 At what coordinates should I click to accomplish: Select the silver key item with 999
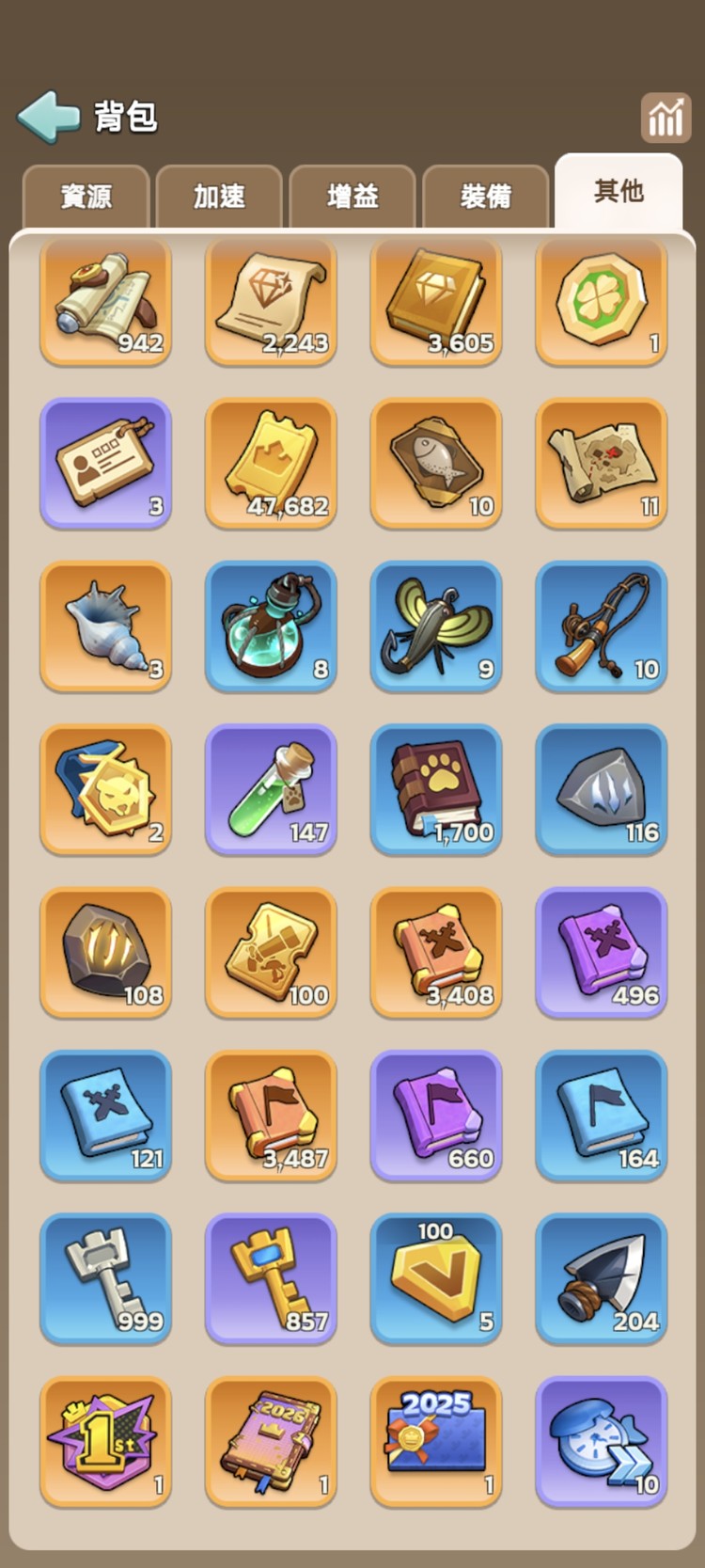[x=105, y=1278]
